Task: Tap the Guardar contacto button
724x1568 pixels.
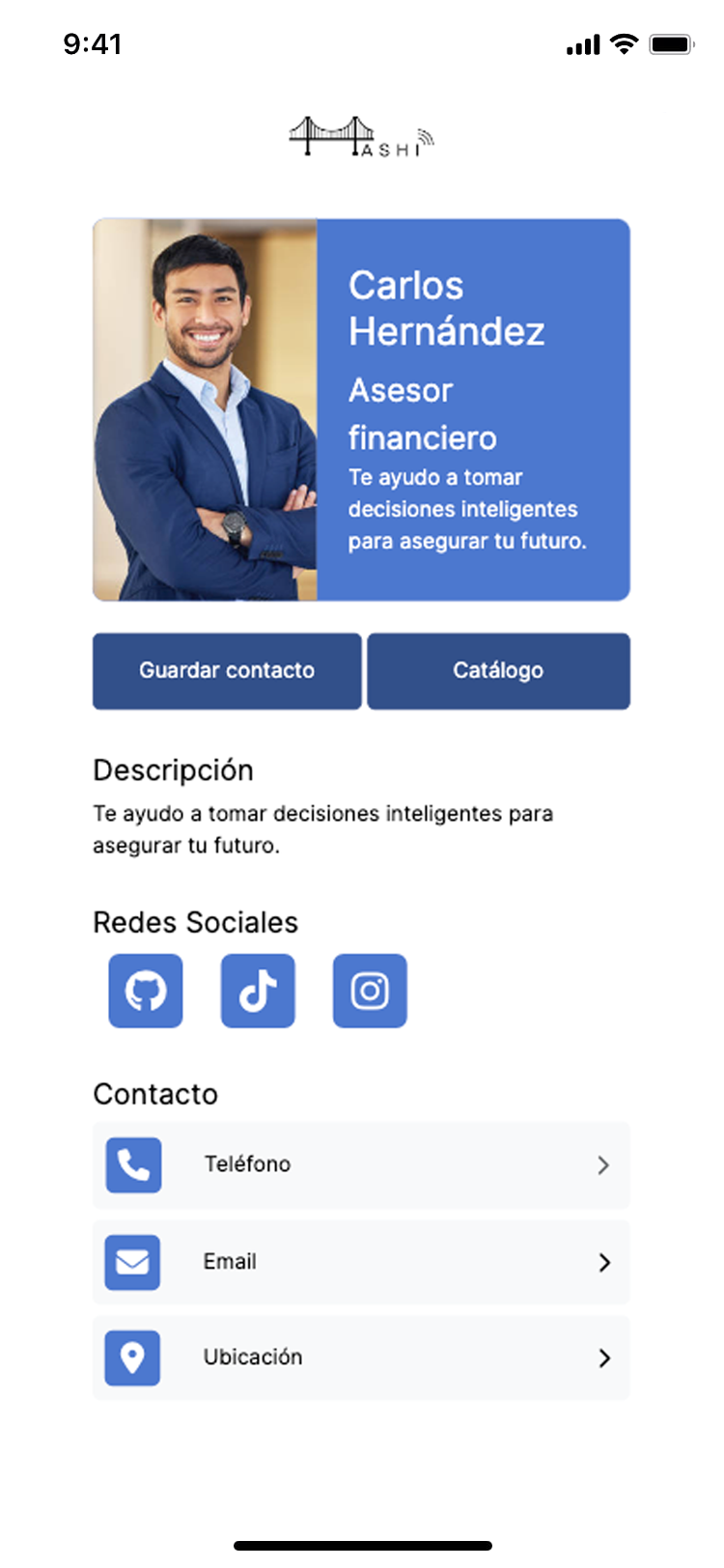Action: point(227,671)
